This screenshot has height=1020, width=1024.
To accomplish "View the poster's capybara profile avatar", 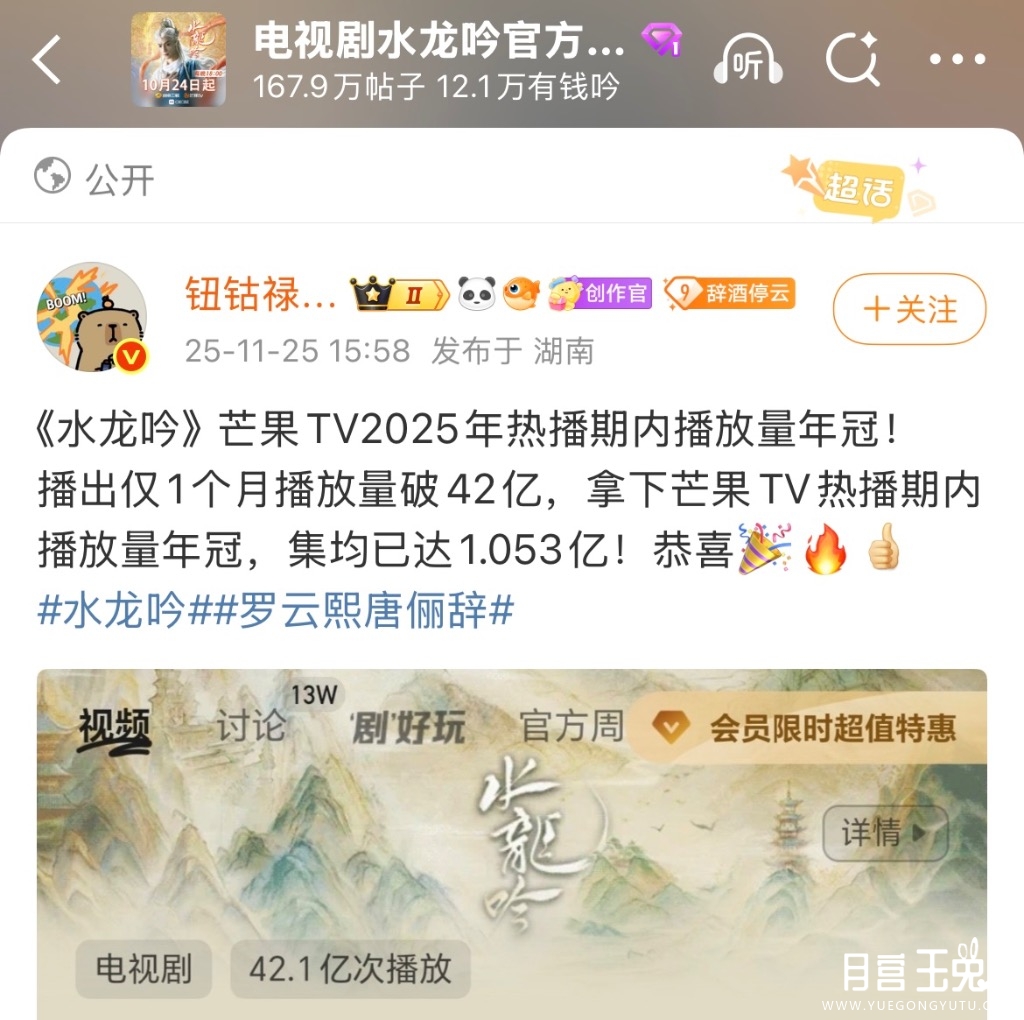I will (91, 318).
